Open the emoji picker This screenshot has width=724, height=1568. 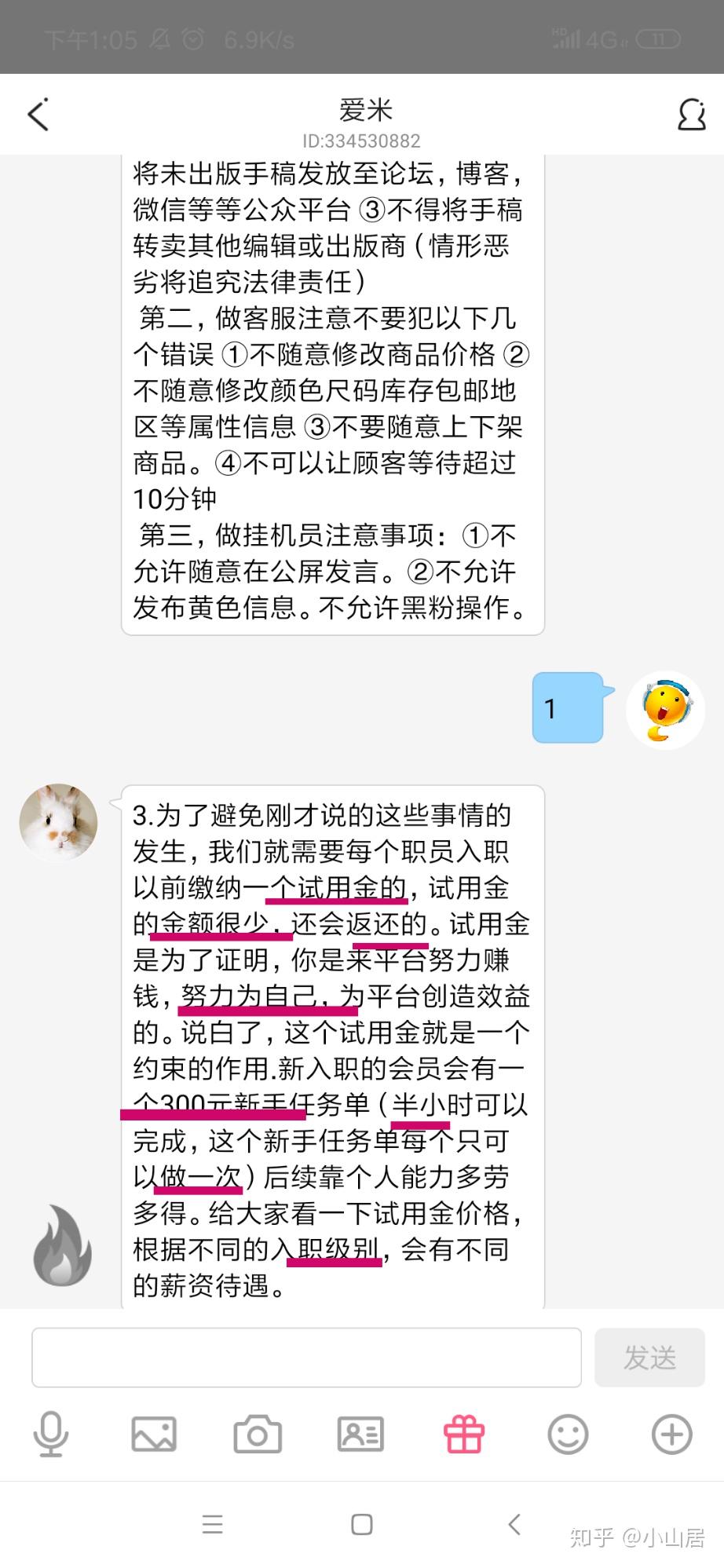click(568, 1435)
